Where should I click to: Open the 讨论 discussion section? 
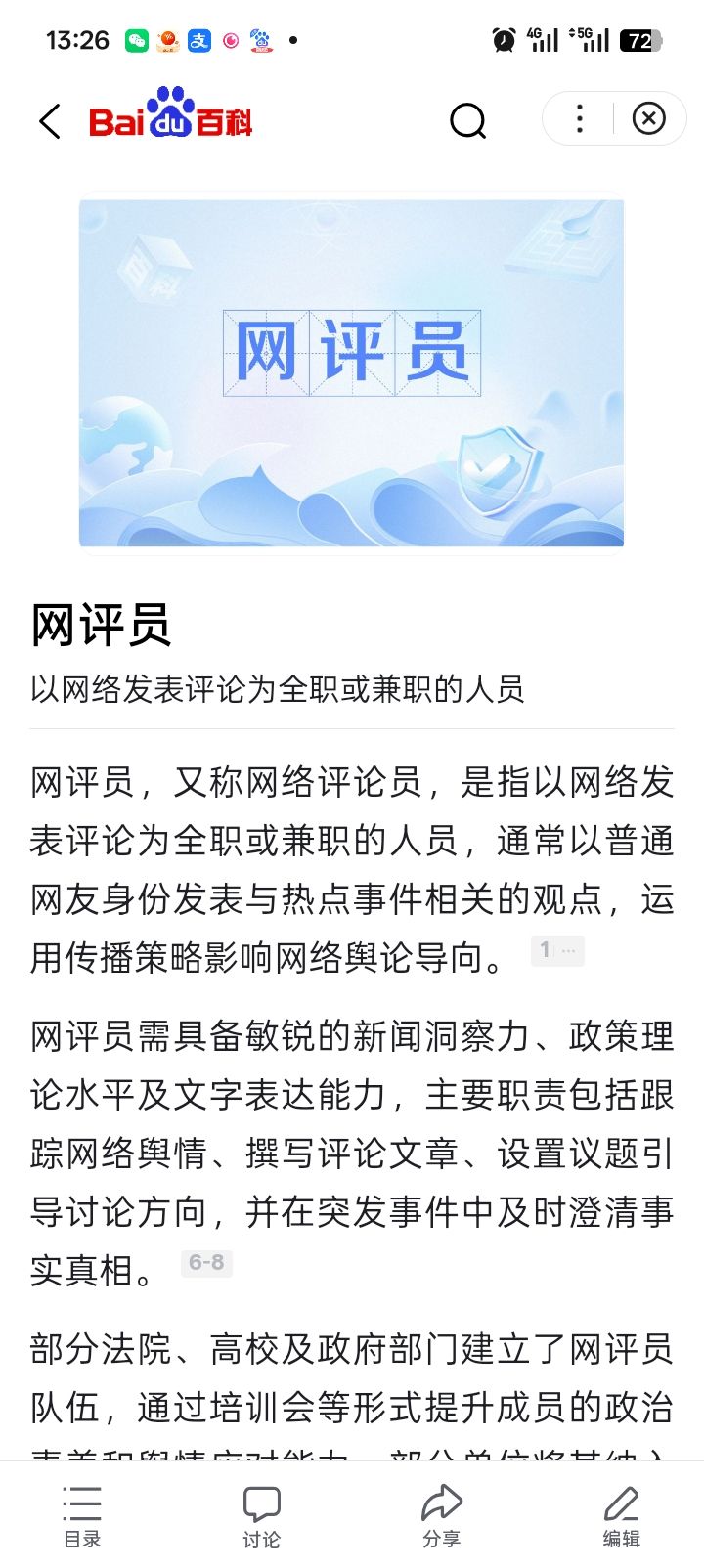261,1516
